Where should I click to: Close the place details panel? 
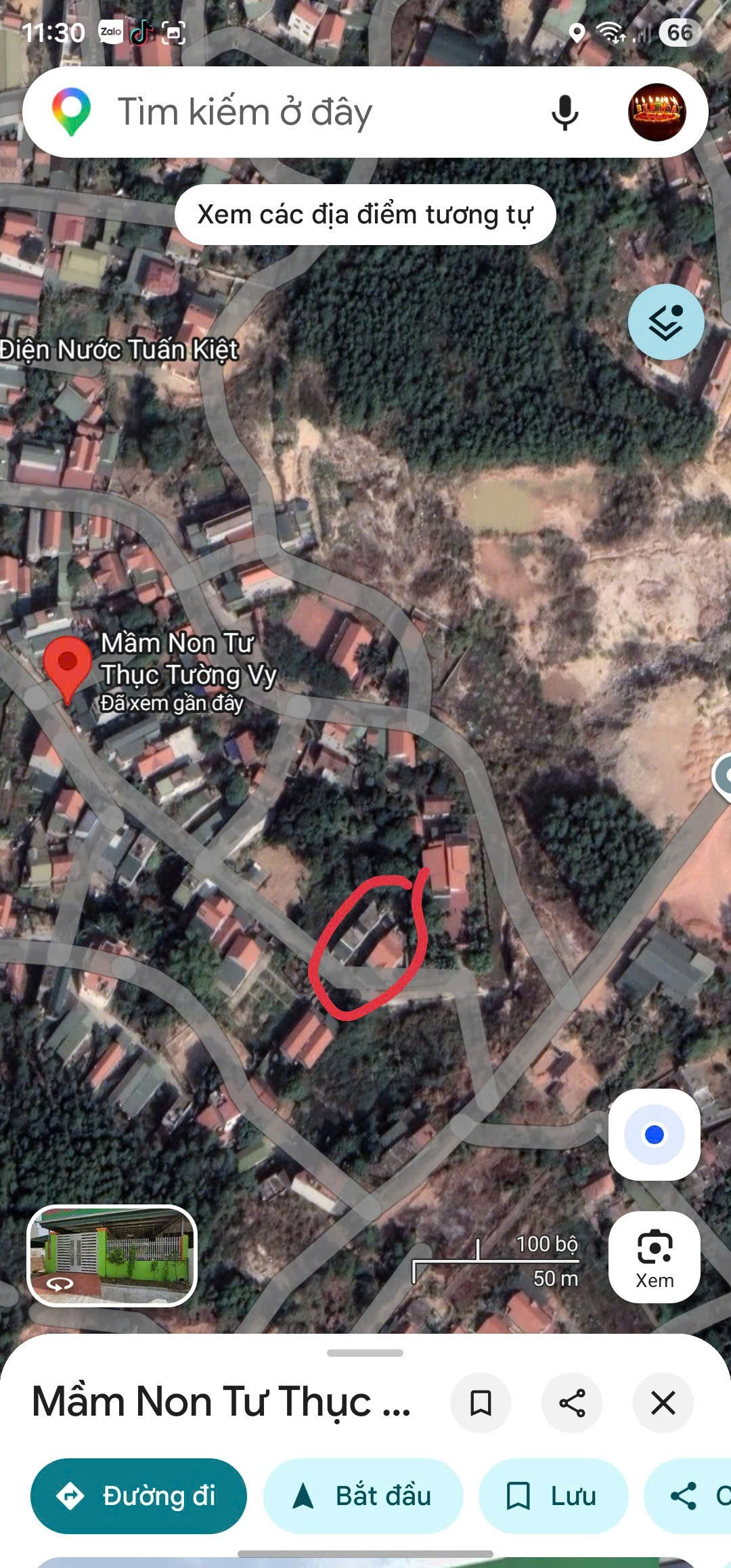(663, 1403)
